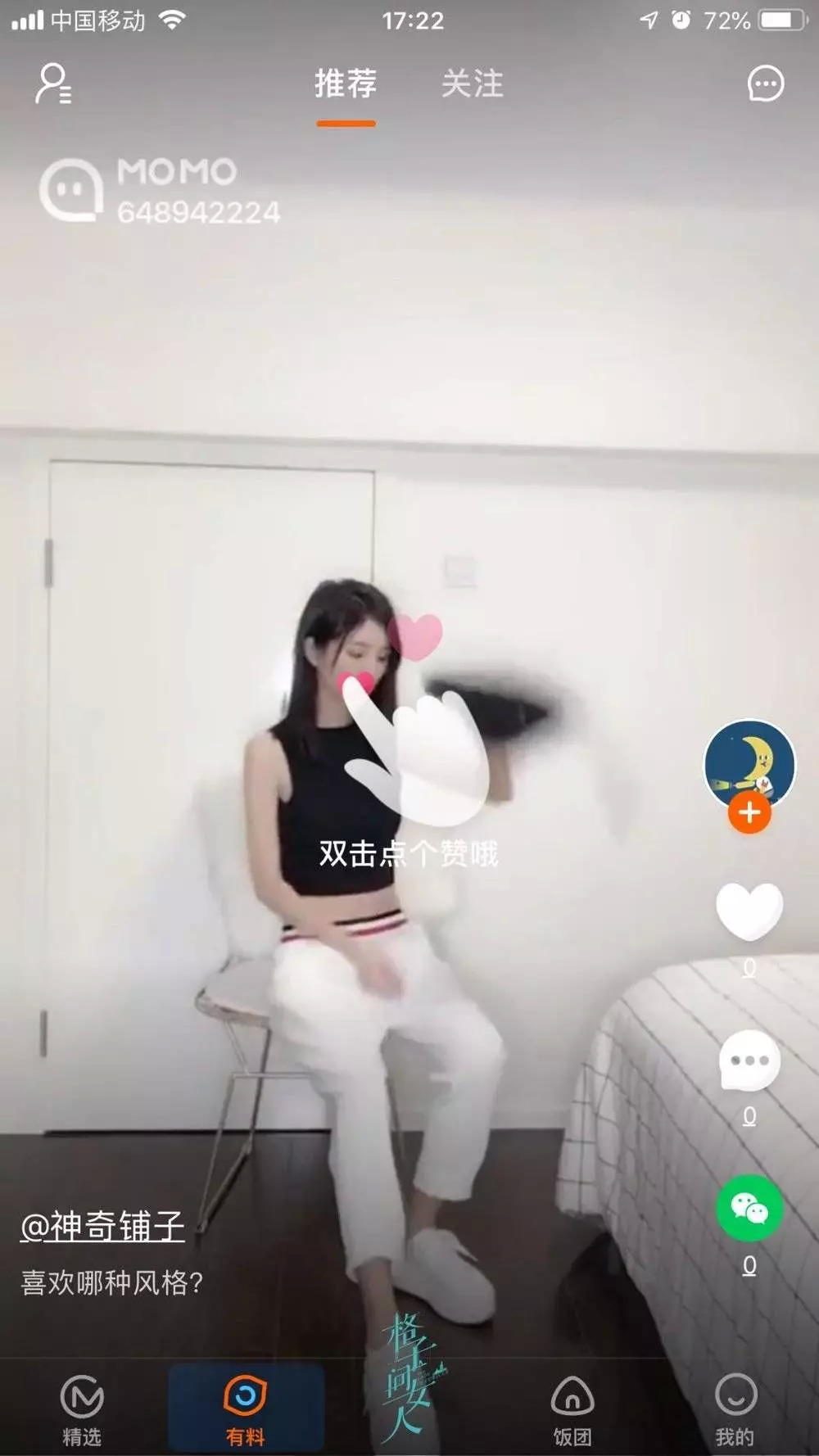This screenshot has width=819, height=1456.
Task: Share this video to WeChat
Action: 749,1209
